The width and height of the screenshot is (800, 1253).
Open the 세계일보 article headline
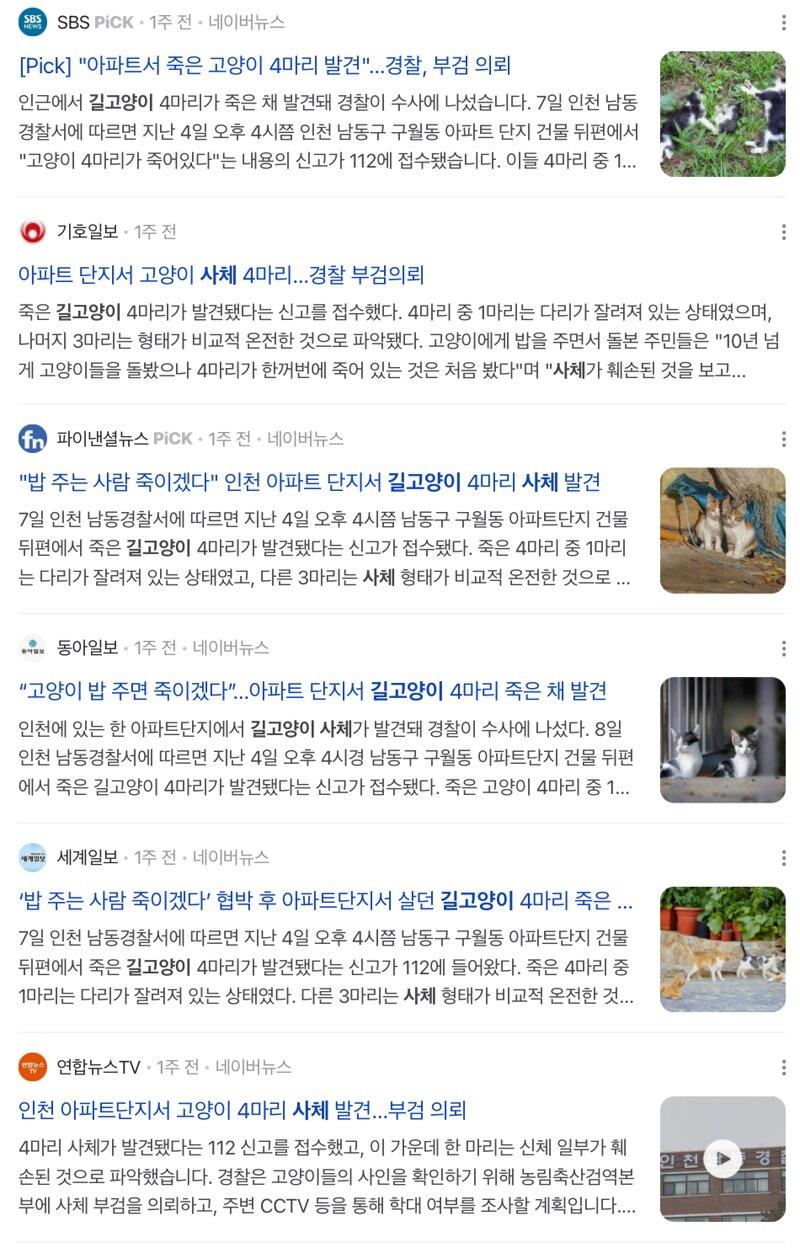tap(326, 901)
